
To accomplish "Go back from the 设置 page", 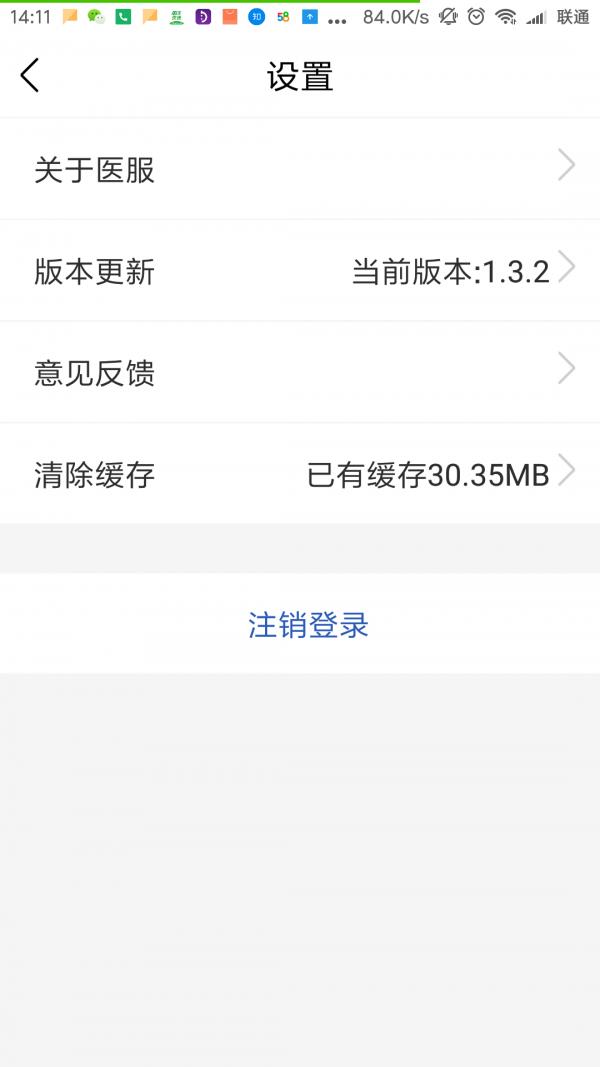I will pyautogui.click(x=30, y=75).
